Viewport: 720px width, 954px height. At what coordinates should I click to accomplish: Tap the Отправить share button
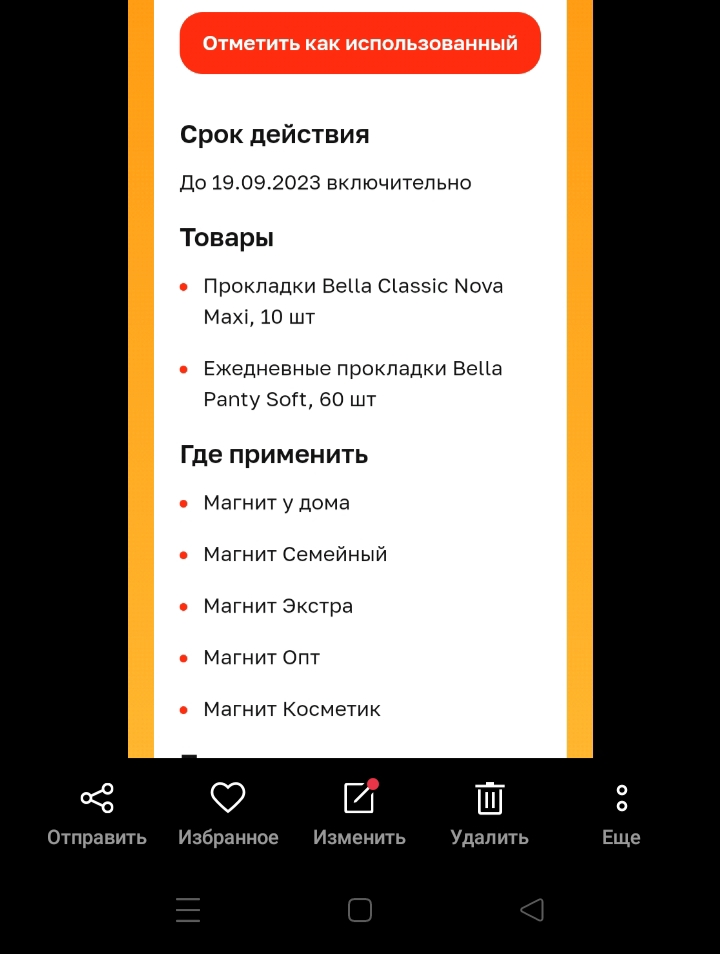[x=97, y=814]
